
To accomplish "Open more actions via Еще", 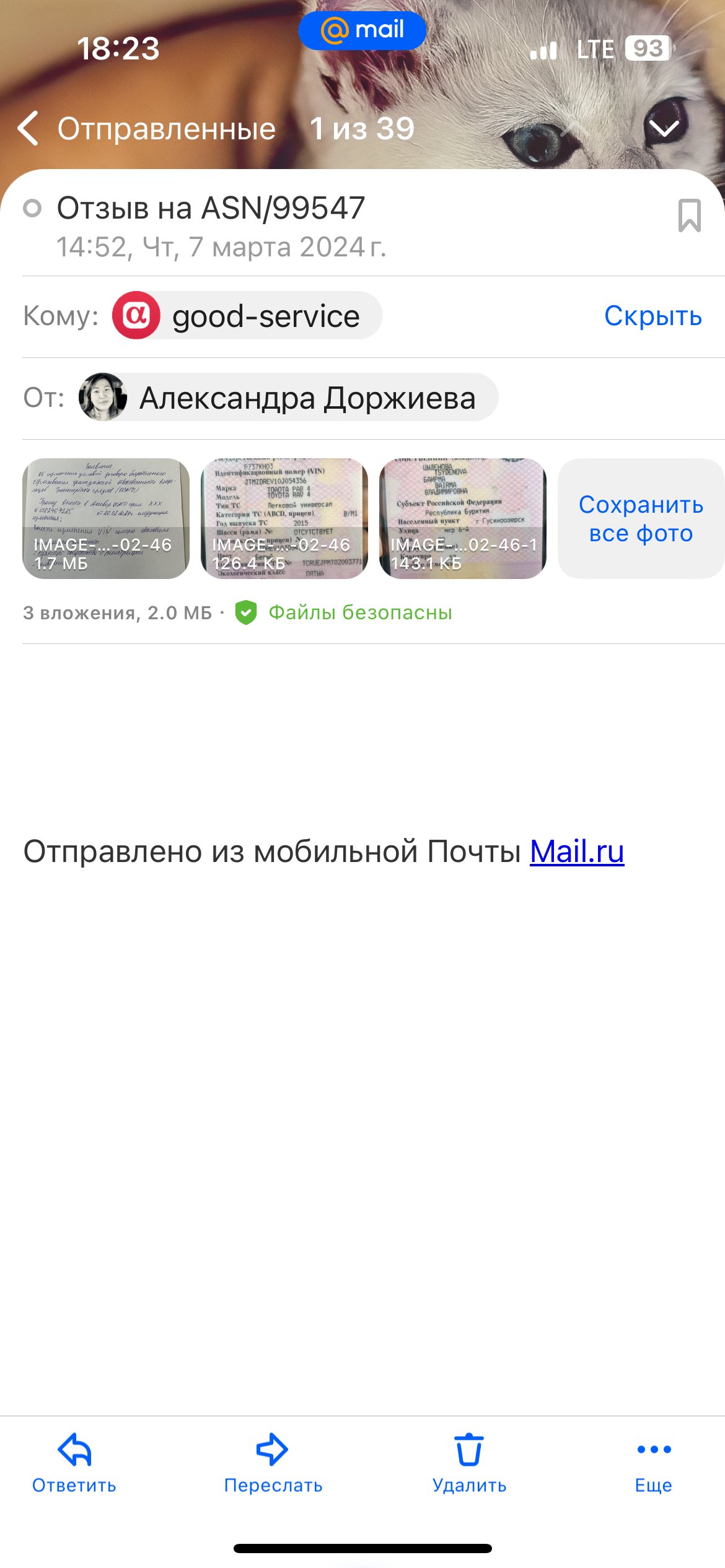I will click(654, 1464).
